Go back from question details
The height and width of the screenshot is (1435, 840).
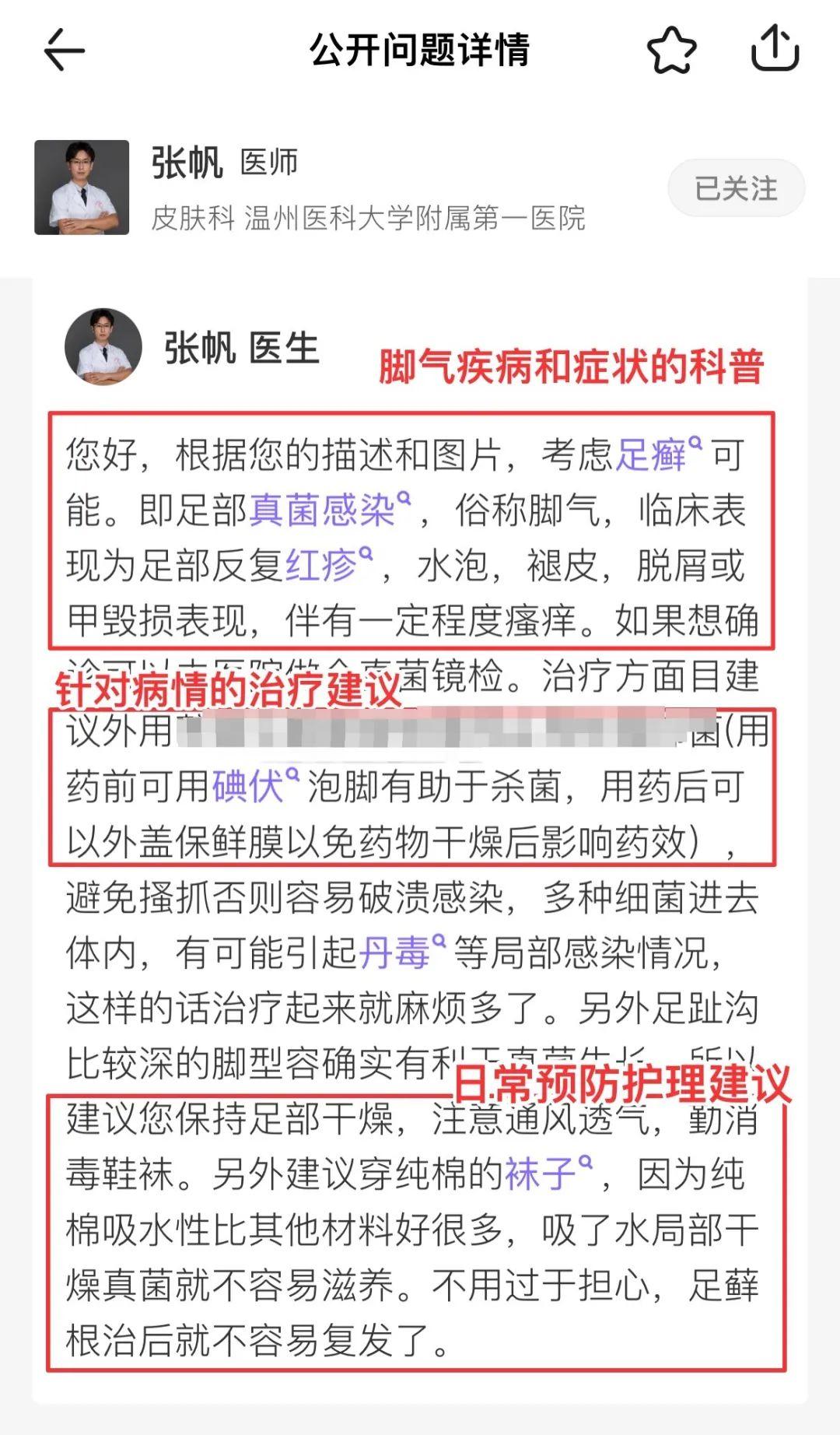64,50
